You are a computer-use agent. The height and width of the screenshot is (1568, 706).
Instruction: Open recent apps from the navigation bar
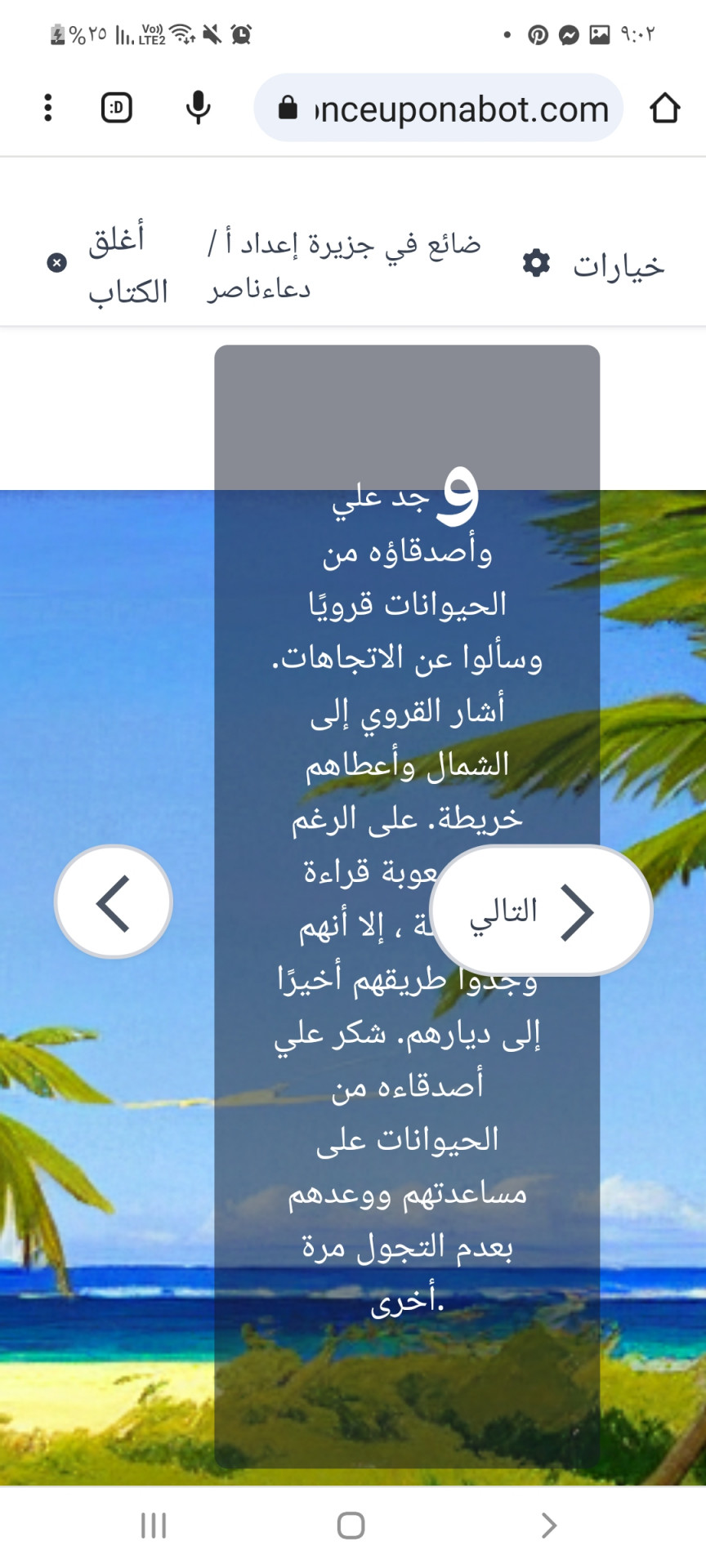pos(154,1525)
